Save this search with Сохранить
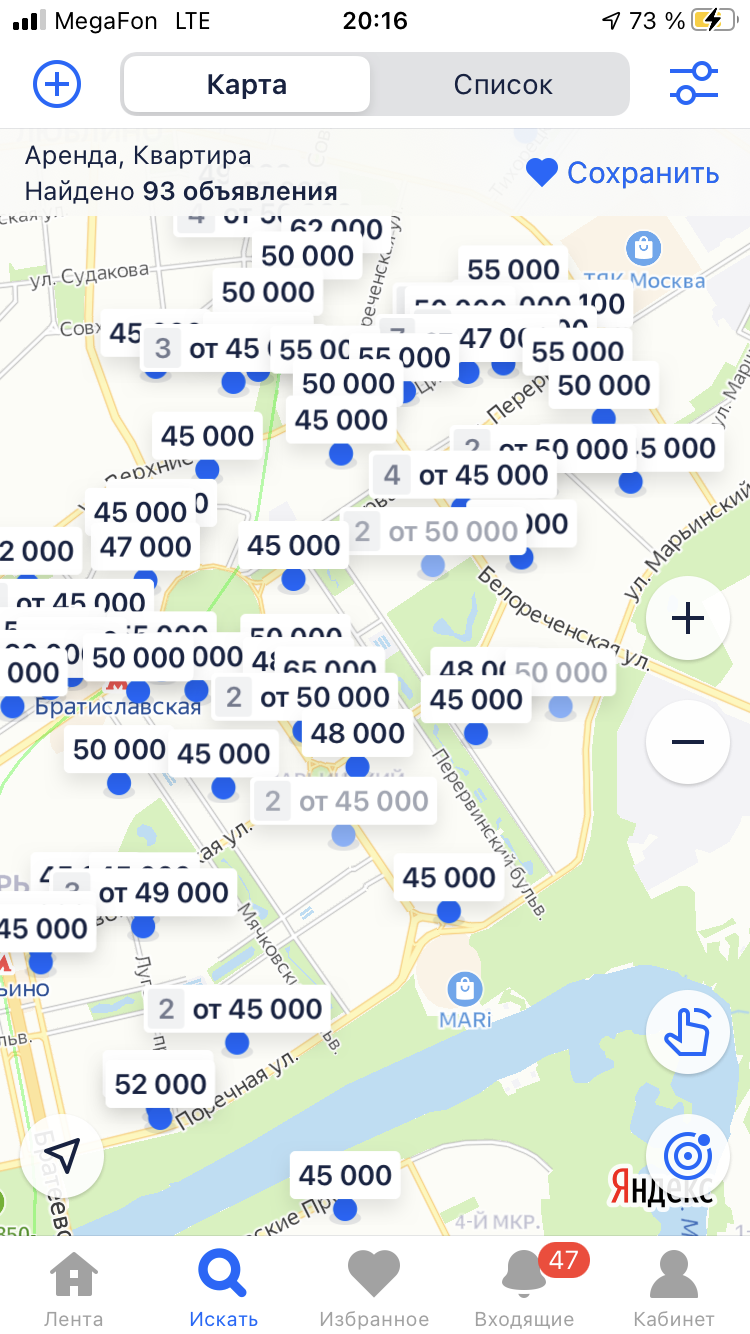The width and height of the screenshot is (750, 1334). click(623, 173)
